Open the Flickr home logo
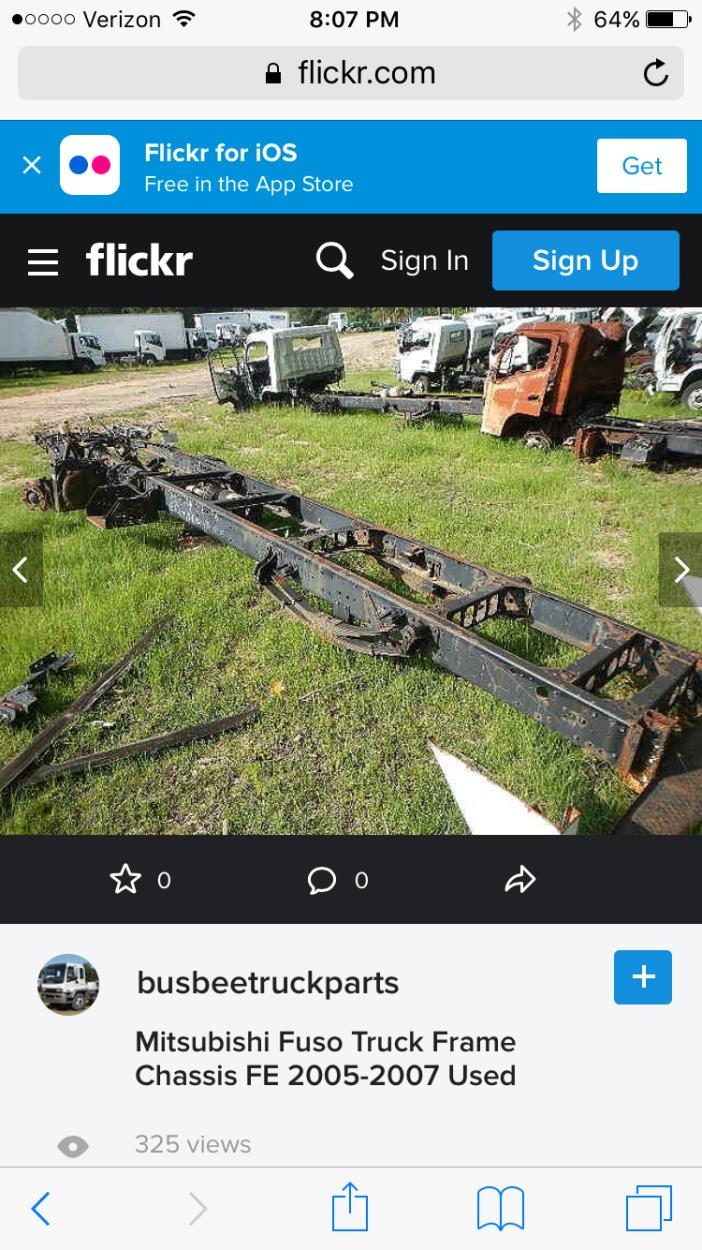This screenshot has width=702, height=1250. [x=139, y=261]
